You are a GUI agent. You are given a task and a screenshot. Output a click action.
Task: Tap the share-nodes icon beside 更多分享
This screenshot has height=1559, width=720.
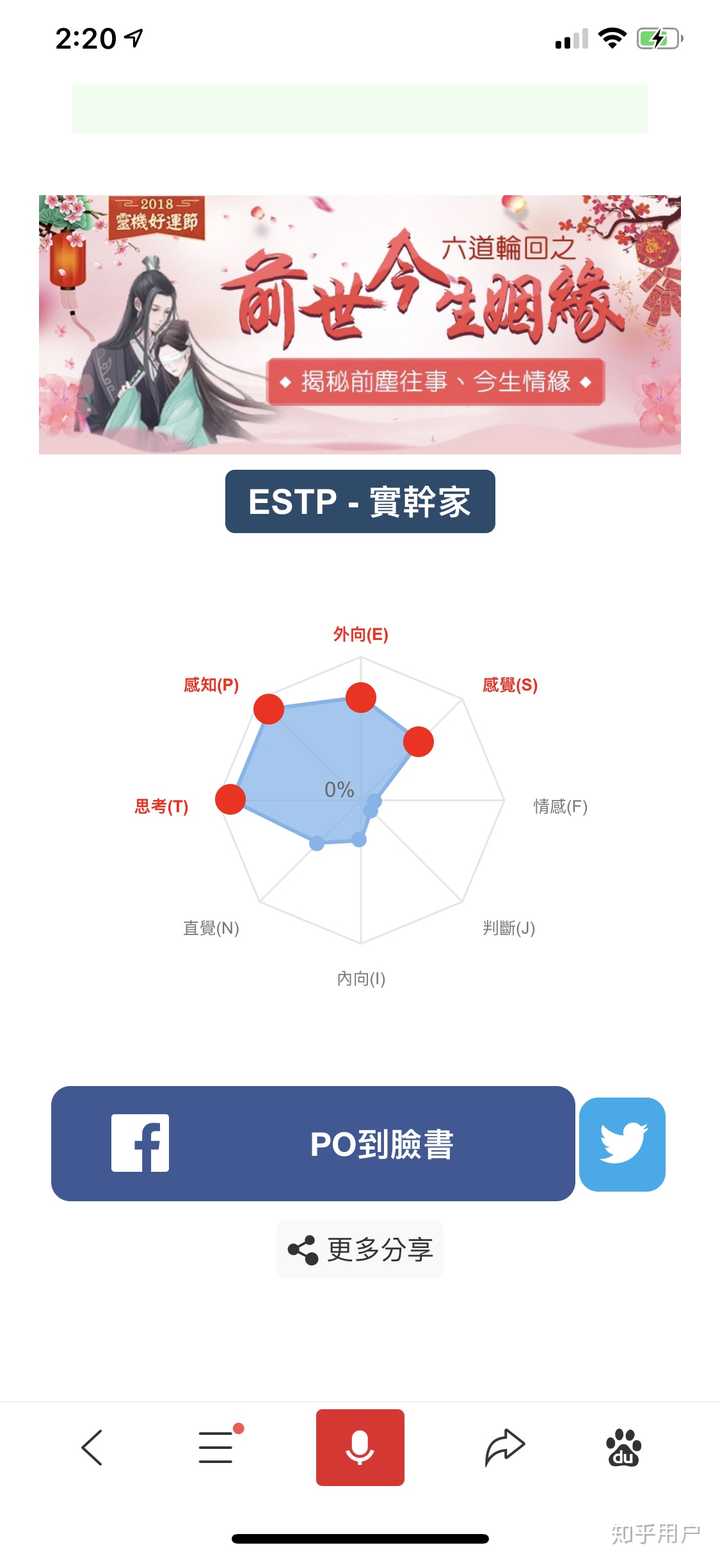pyautogui.click(x=303, y=1250)
